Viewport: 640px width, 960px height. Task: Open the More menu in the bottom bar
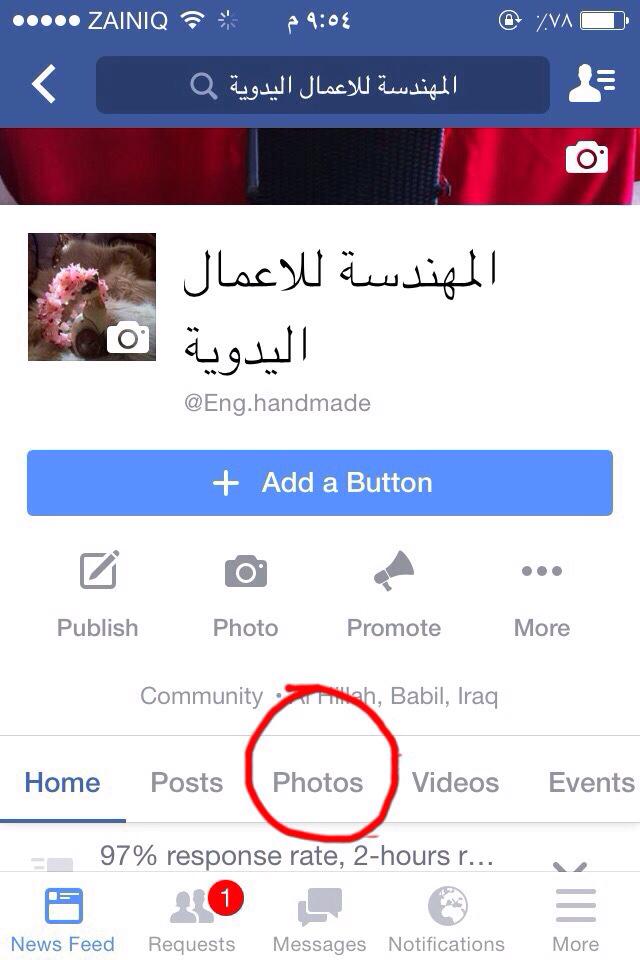pyautogui.click(x=576, y=920)
